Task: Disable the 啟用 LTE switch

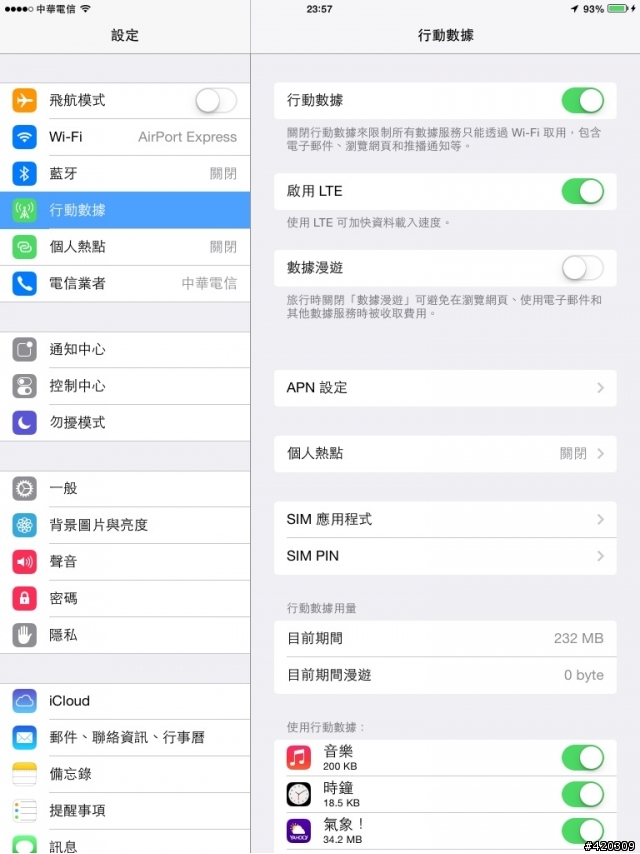Action: (582, 191)
